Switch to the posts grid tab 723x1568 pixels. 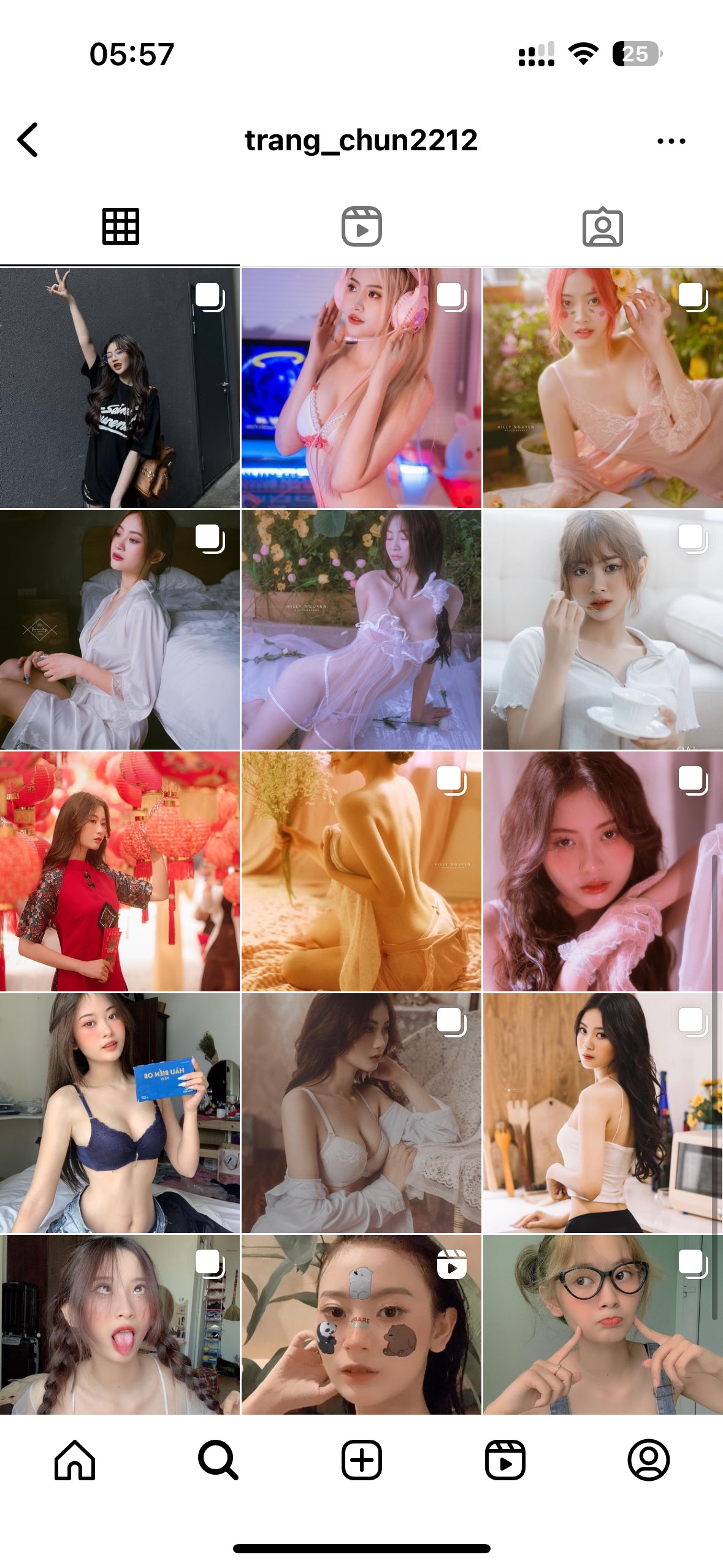coord(120,227)
